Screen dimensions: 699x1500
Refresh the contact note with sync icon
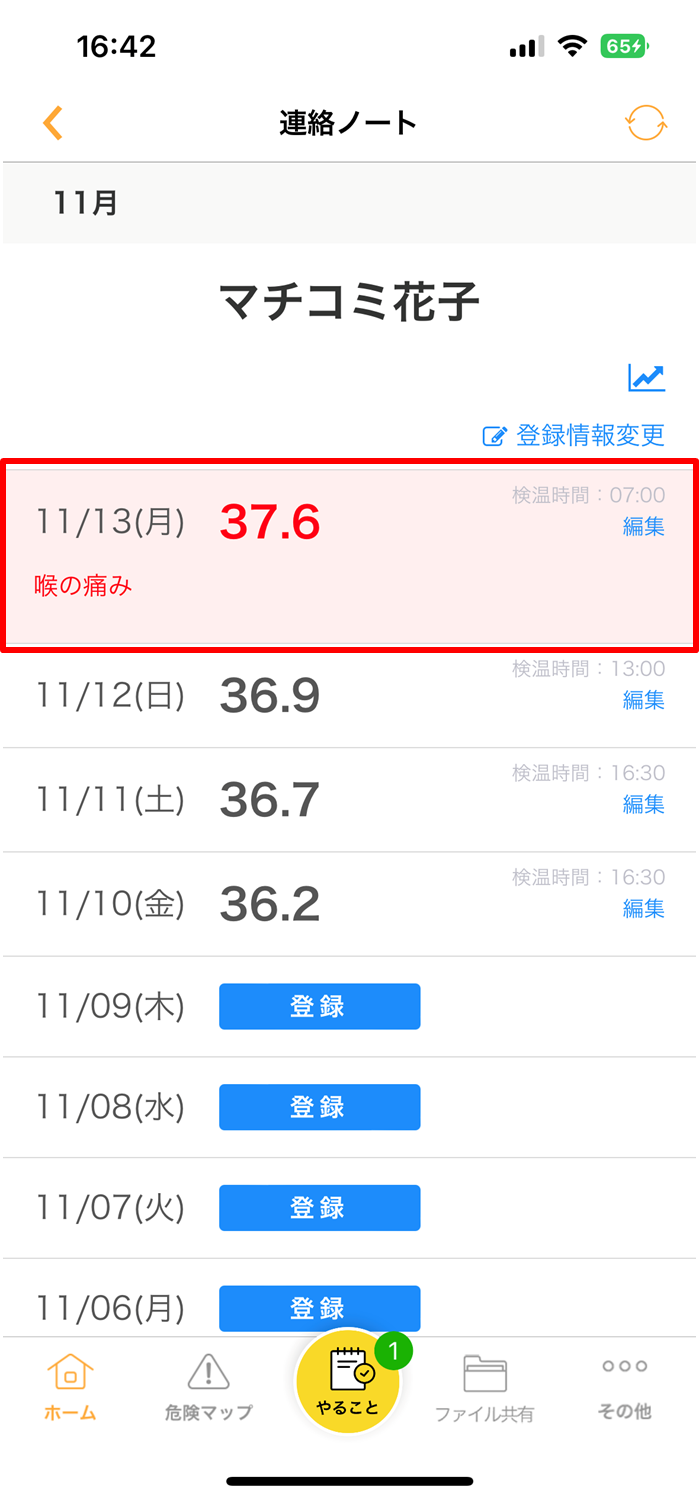(645, 123)
